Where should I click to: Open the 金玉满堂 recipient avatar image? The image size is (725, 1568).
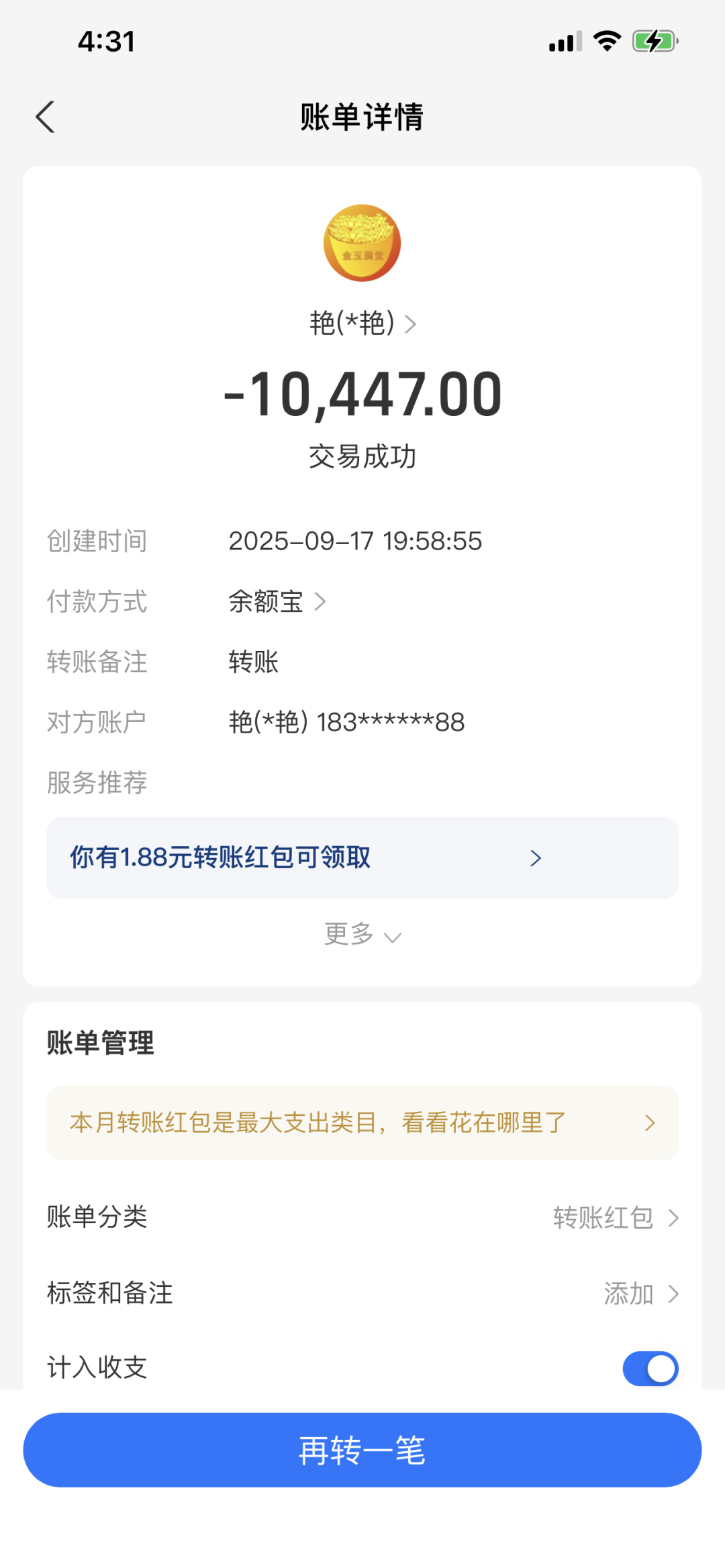362,243
